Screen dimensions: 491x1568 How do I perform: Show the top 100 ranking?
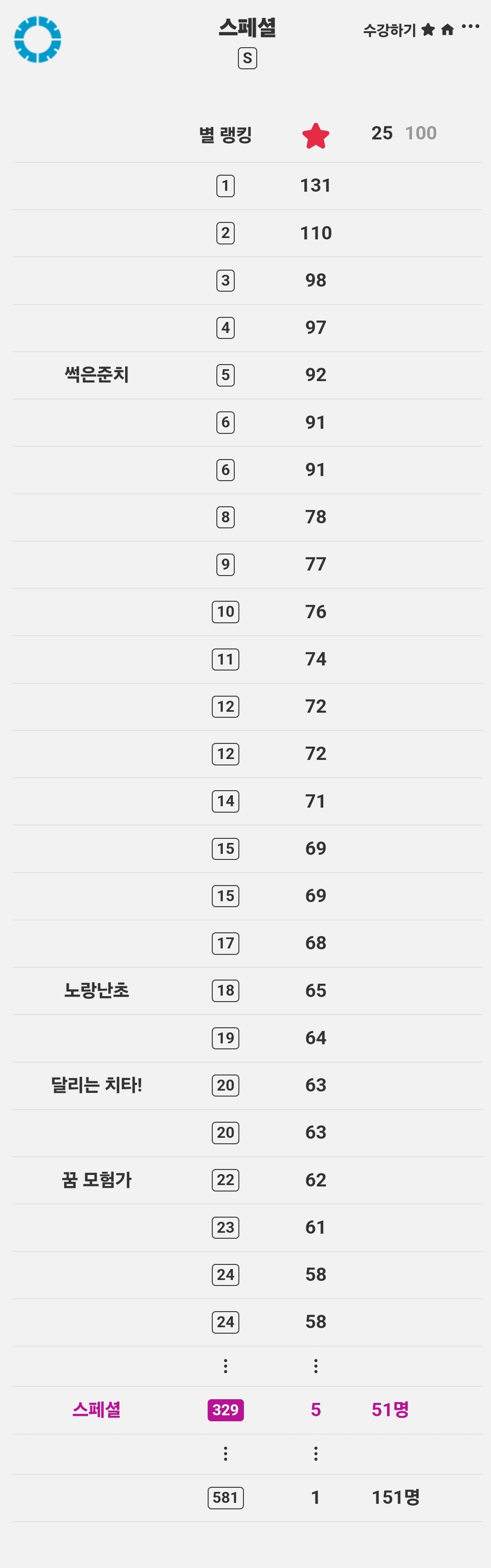[421, 133]
